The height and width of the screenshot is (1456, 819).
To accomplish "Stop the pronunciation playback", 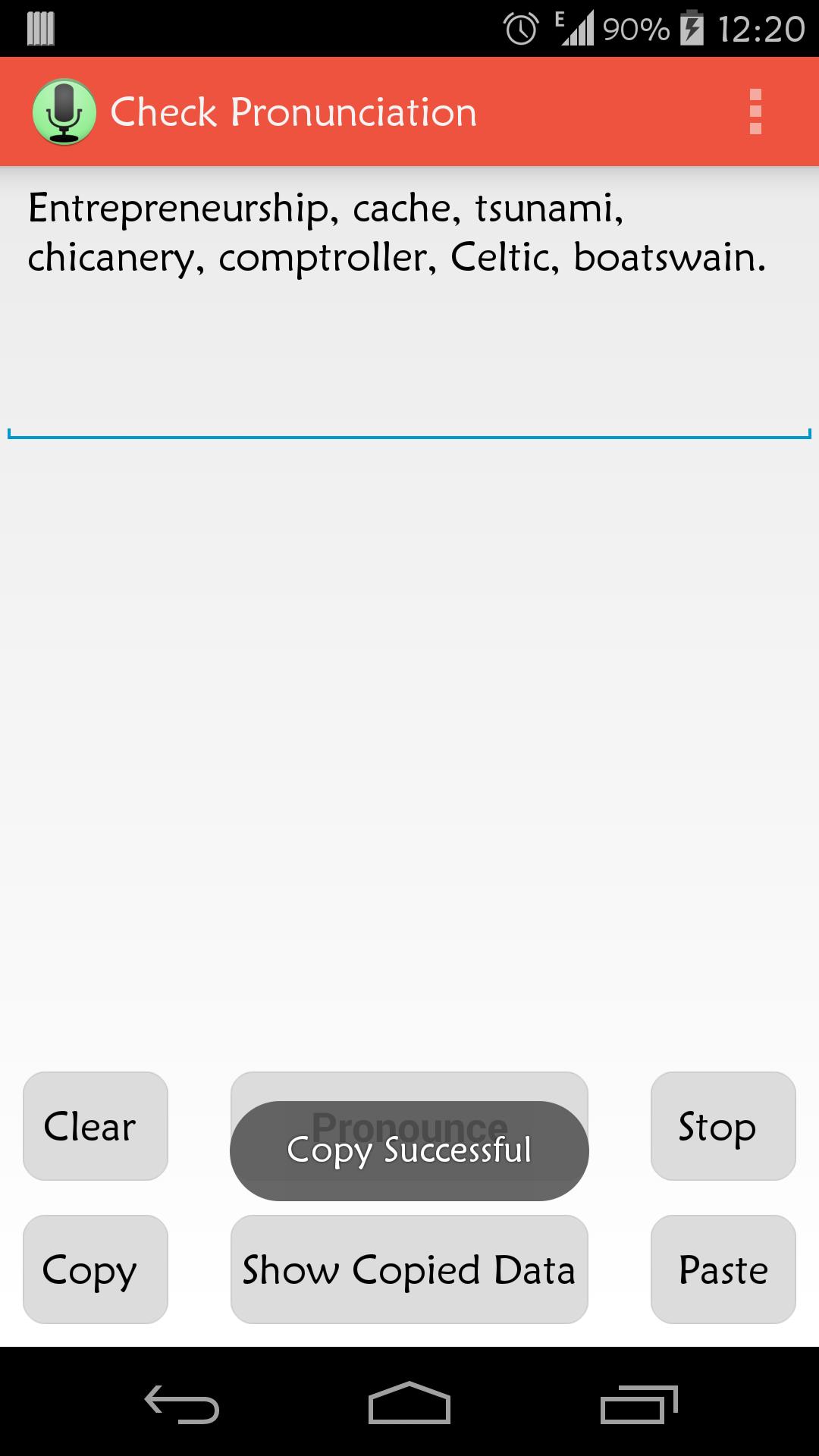I will 723,1126.
